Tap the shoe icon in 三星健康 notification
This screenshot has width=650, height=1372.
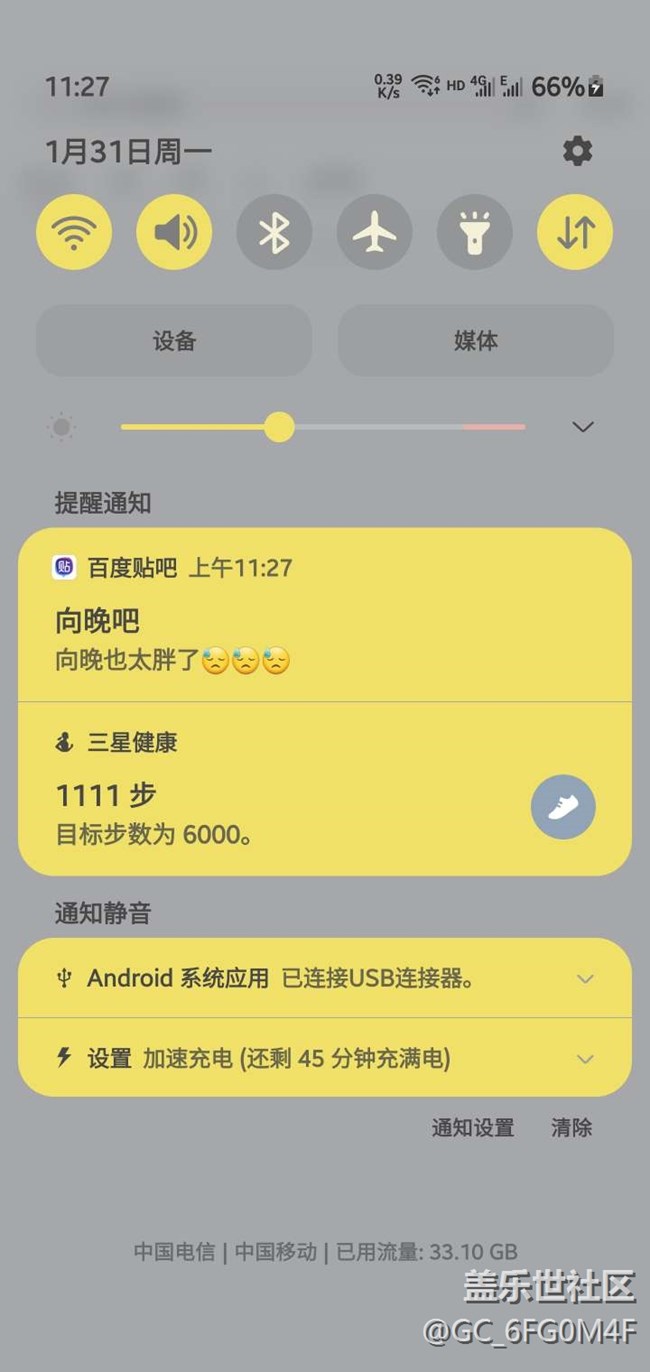563,807
